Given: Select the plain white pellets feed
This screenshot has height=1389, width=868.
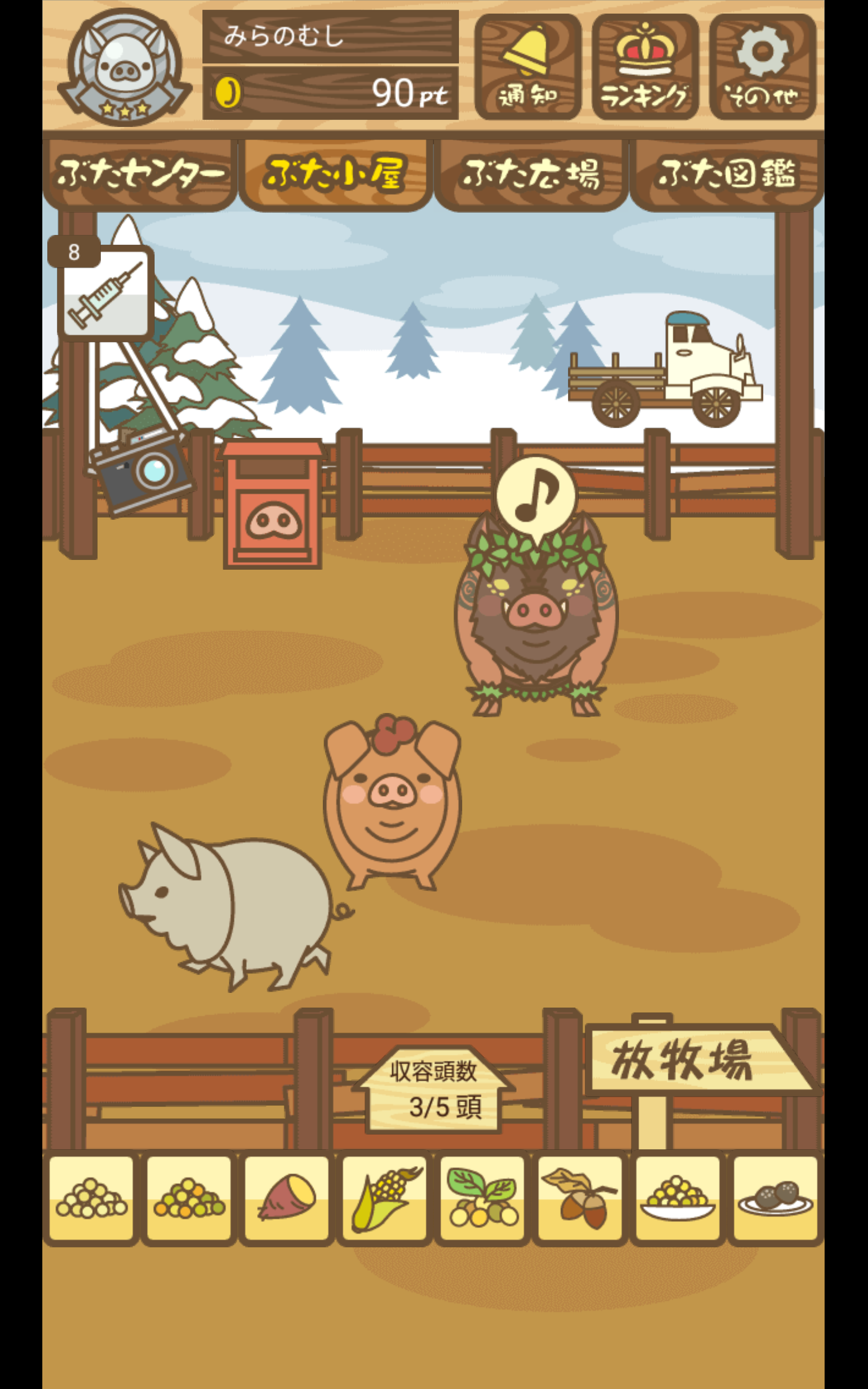Looking at the screenshot, I should tap(91, 1199).
